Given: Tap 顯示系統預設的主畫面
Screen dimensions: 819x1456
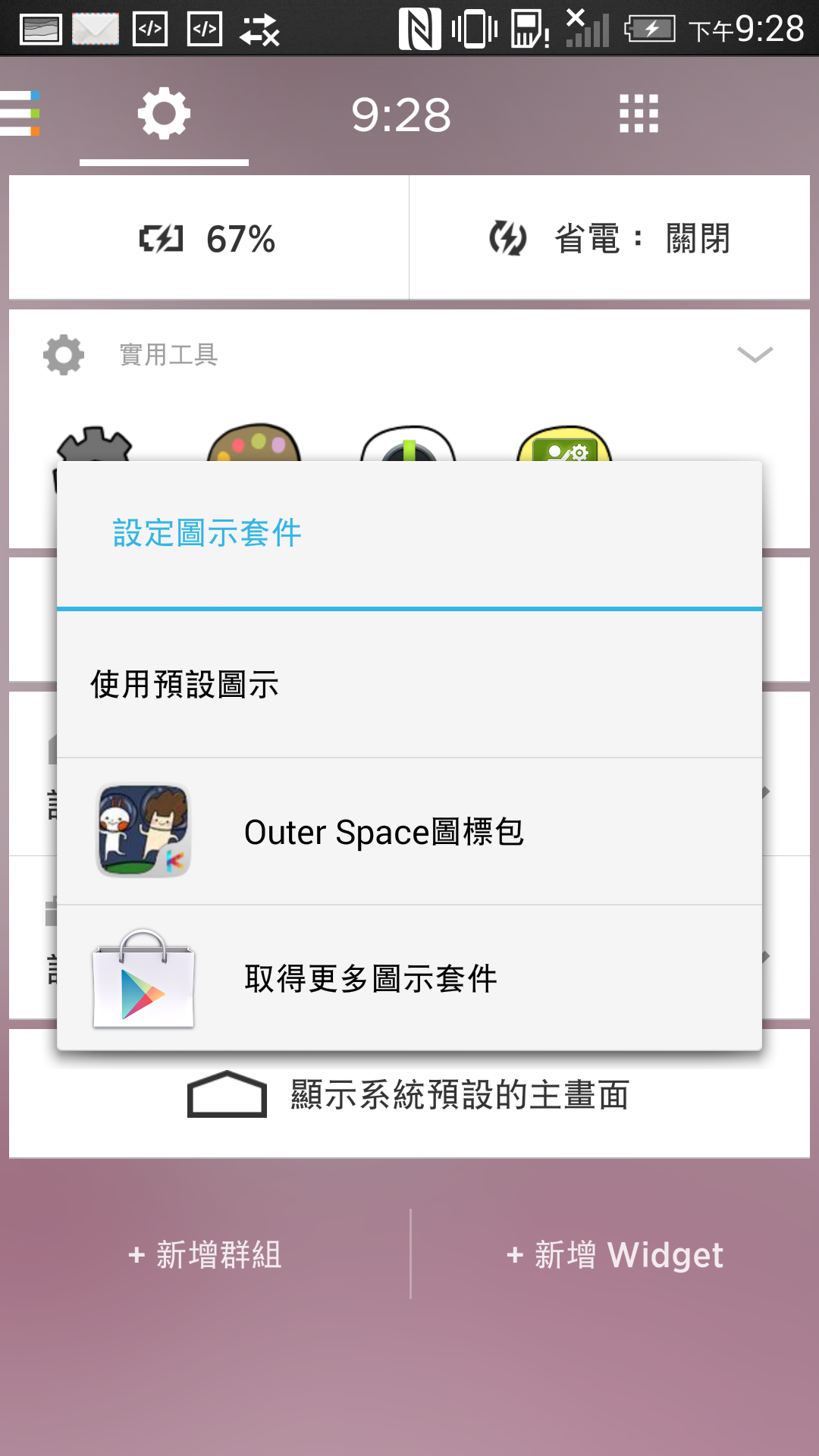Looking at the screenshot, I should pyautogui.click(x=409, y=1094).
